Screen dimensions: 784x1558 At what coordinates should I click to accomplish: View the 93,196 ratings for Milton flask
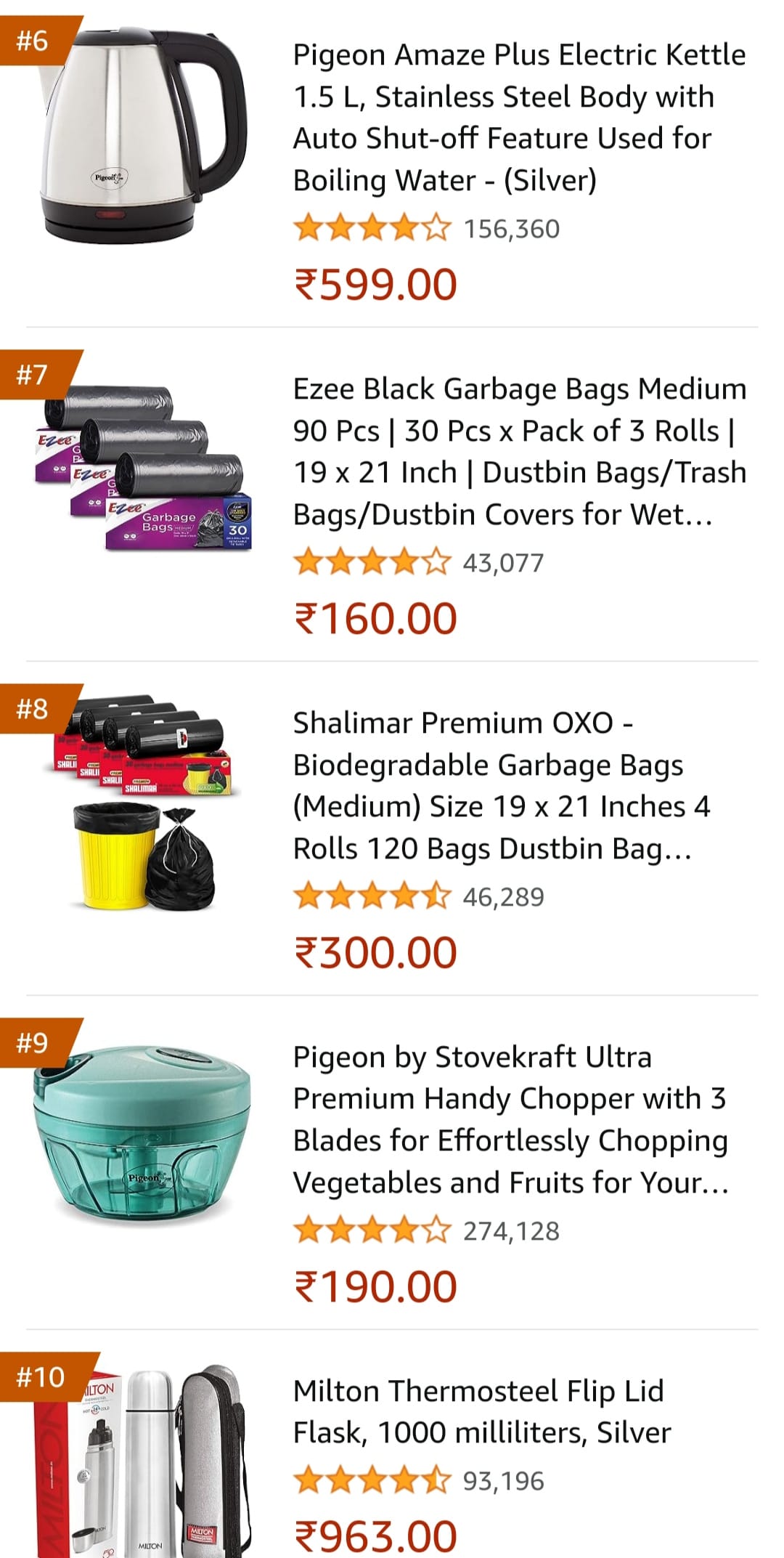click(418, 1481)
